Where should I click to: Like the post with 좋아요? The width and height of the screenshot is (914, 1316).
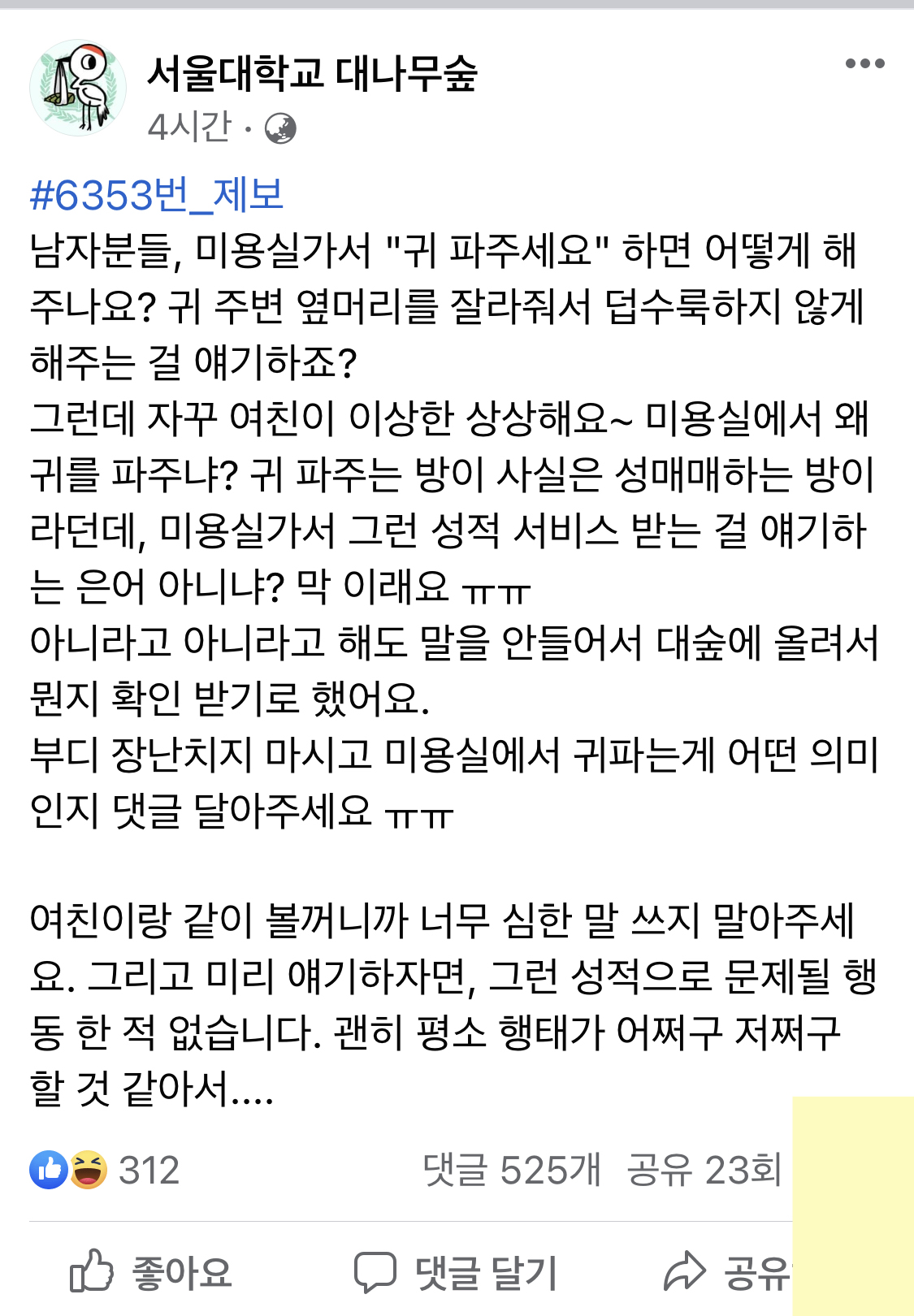152,1271
